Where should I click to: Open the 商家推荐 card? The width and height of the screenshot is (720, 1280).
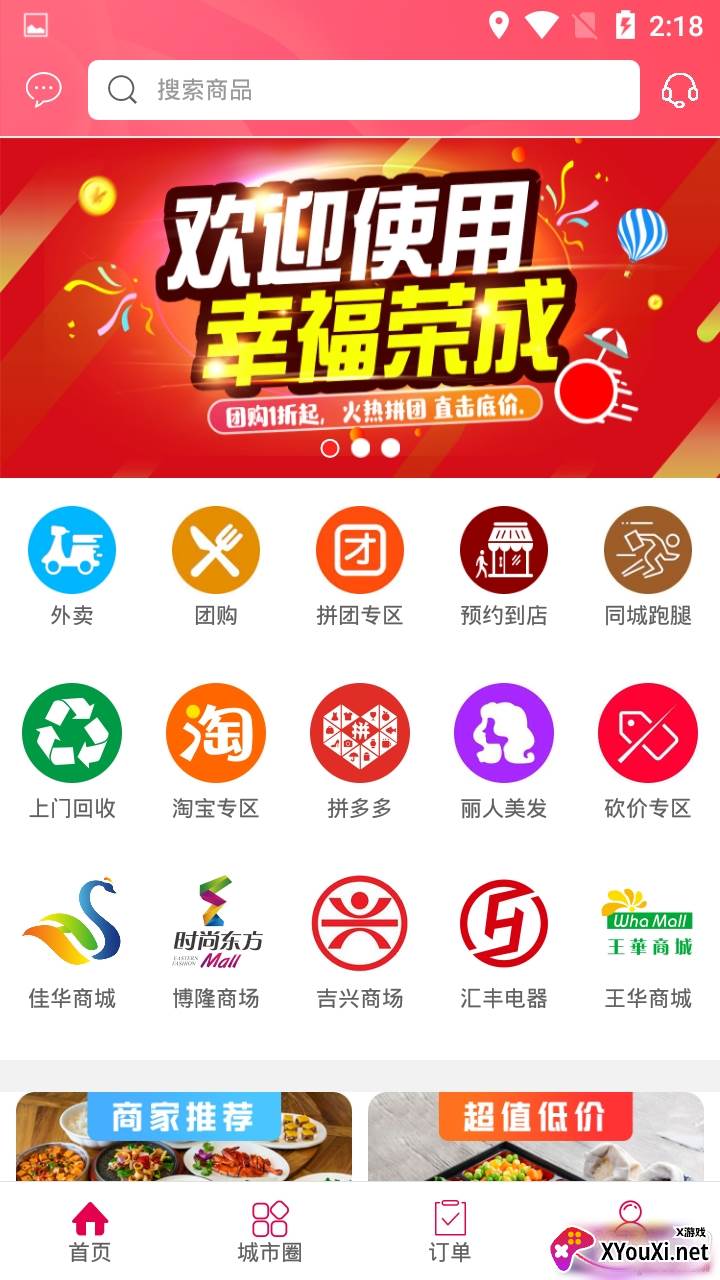[x=184, y=1136]
